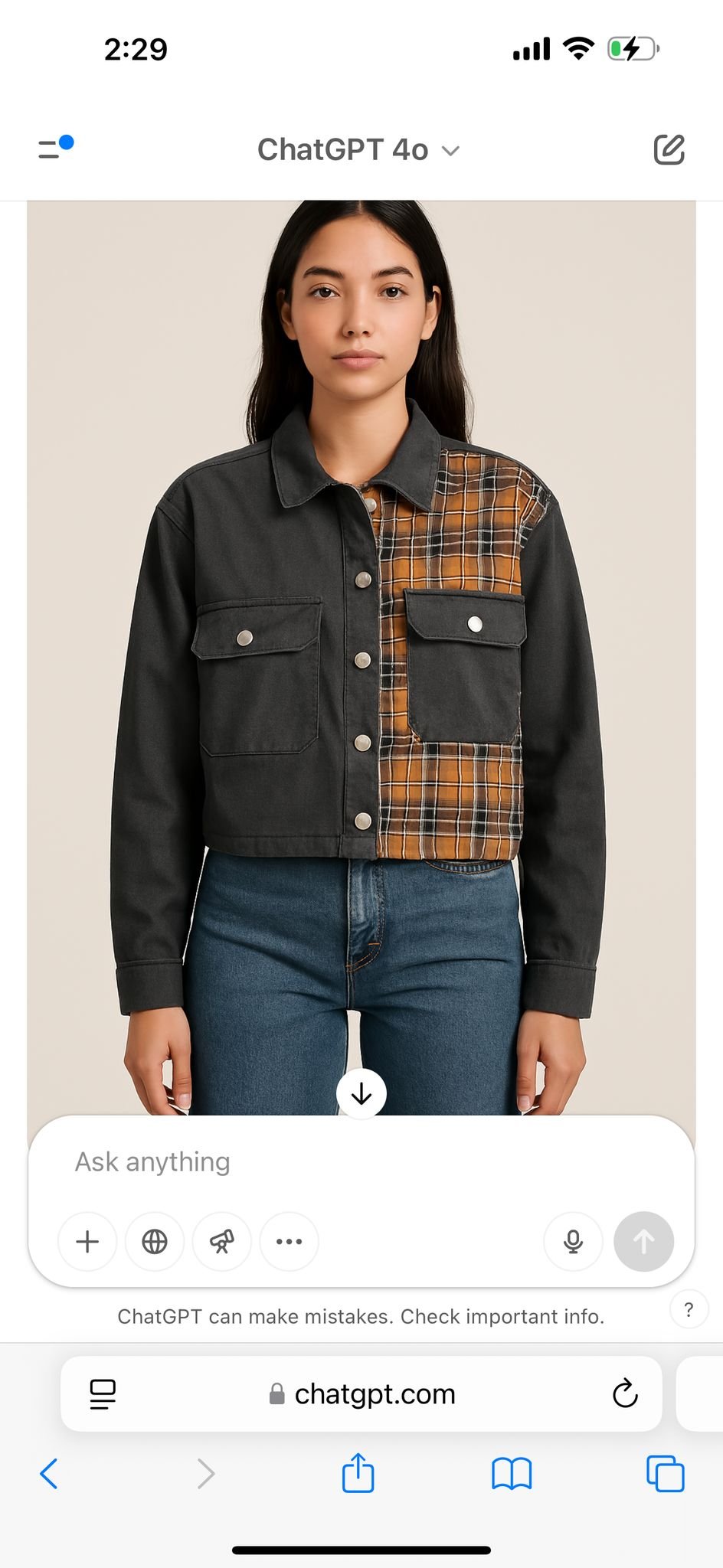This screenshot has height=1568, width=723.
Task: Open the sidebar menu
Action: coord(55,148)
